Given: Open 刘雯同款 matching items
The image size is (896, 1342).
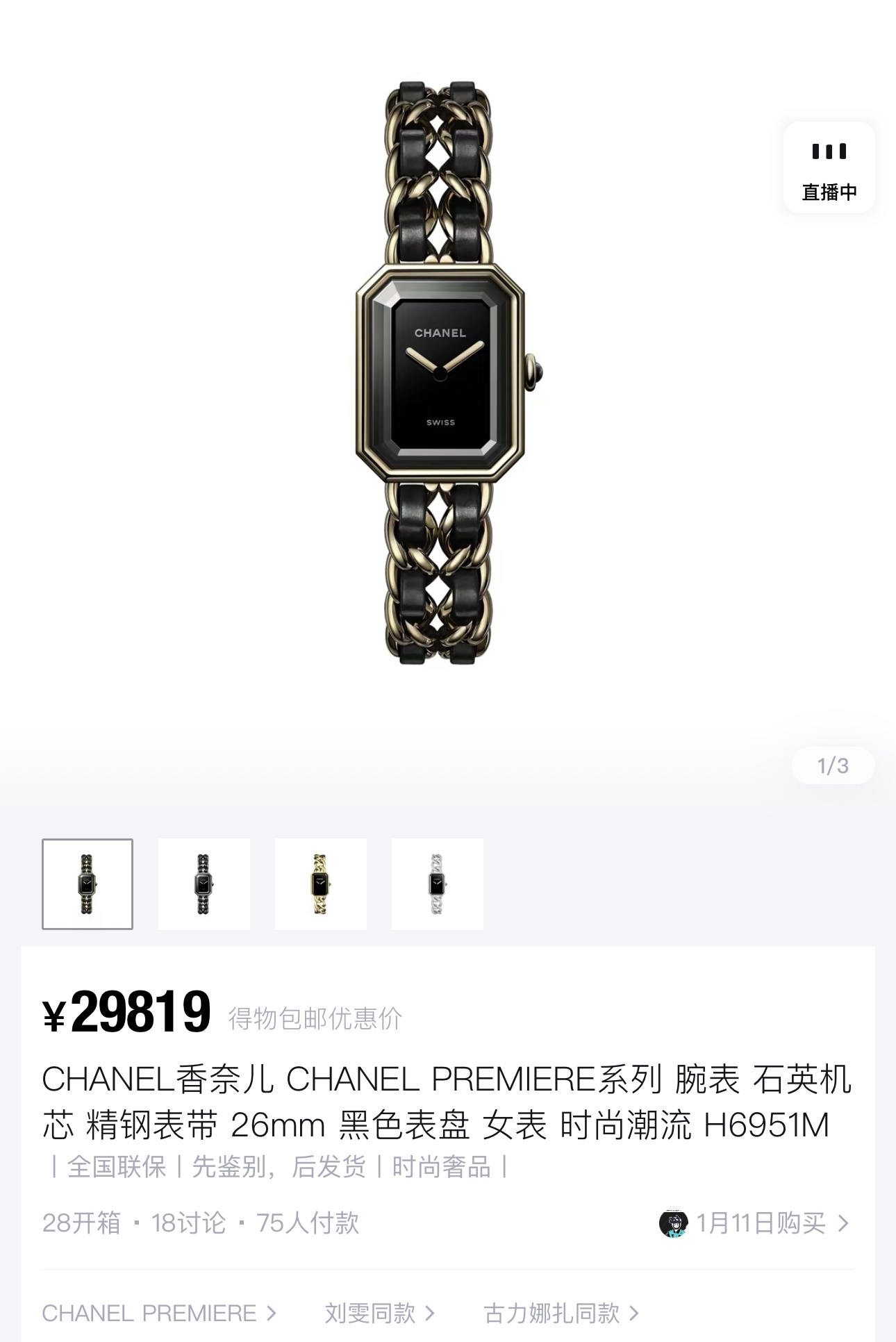Looking at the screenshot, I should [379, 1313].
